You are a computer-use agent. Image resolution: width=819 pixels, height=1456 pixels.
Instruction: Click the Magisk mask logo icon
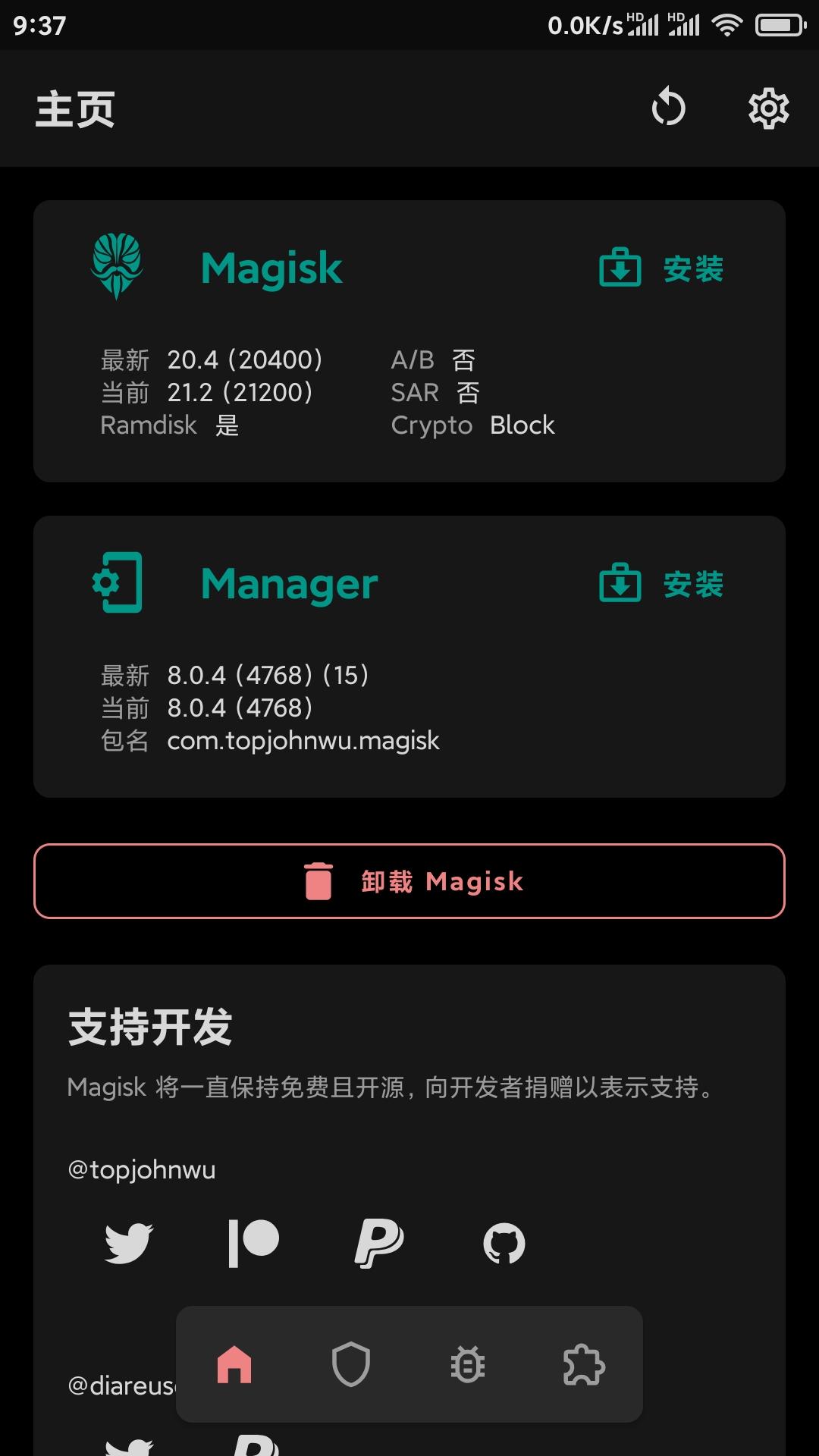click(x=119, y=267)
